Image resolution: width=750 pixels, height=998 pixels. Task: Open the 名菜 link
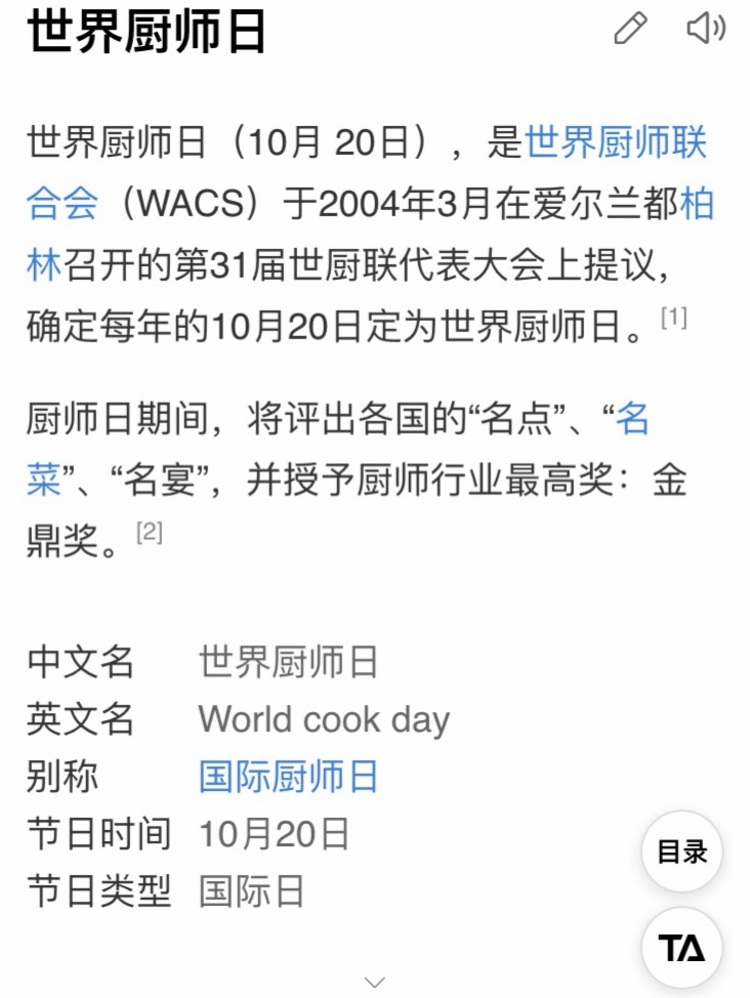pos(632,419)
